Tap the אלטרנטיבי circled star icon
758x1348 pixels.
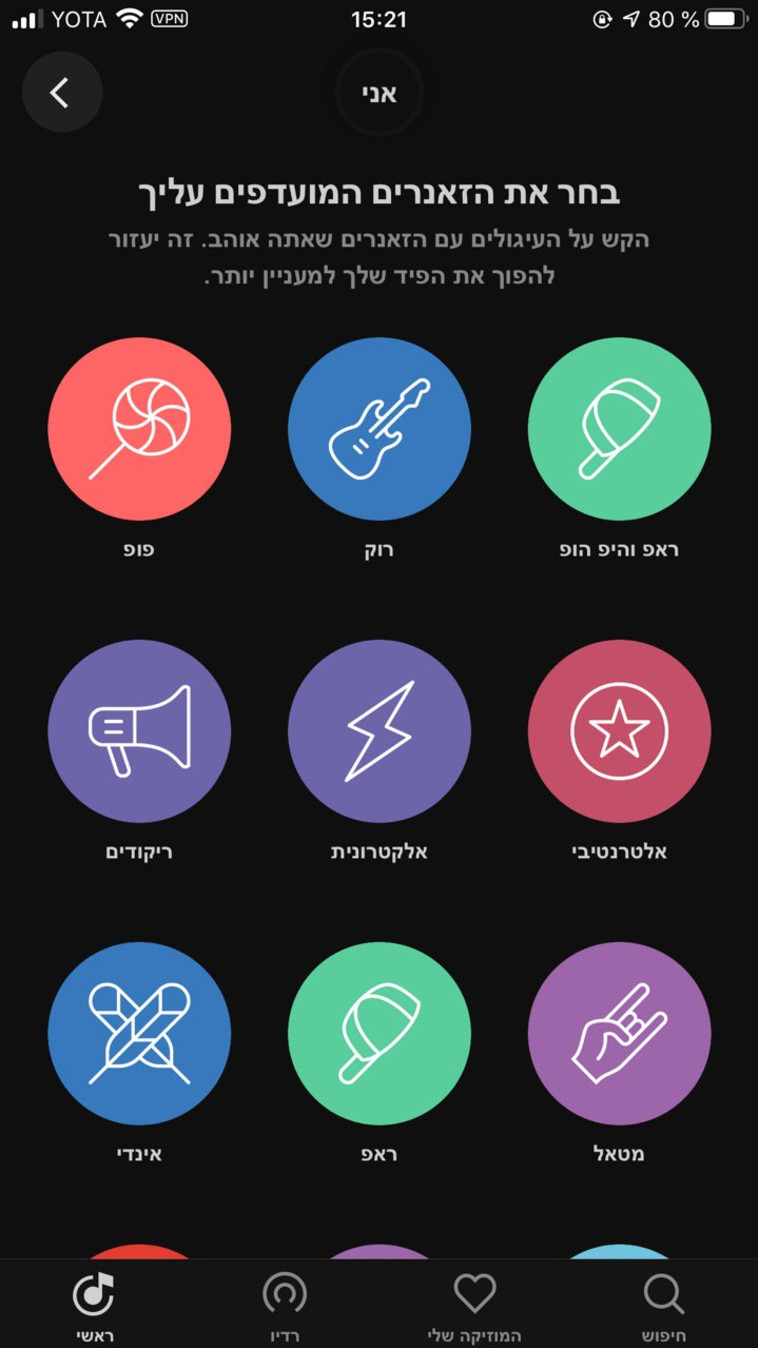[x=619, y=731]
